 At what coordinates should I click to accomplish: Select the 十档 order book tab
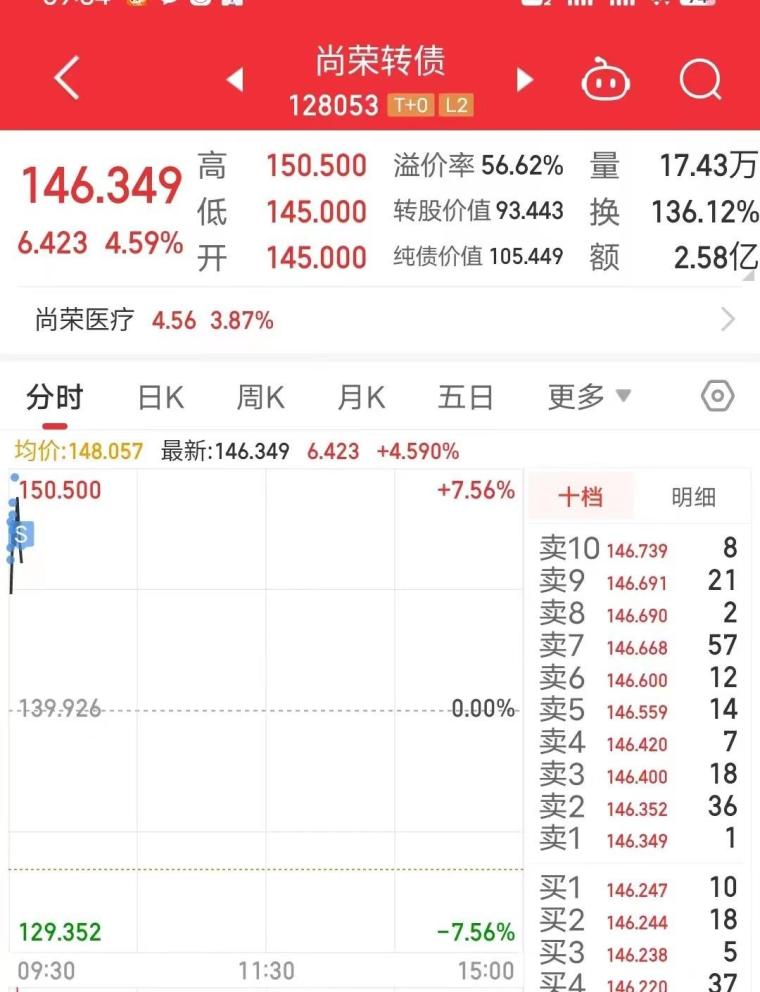(x=581, y=497)
